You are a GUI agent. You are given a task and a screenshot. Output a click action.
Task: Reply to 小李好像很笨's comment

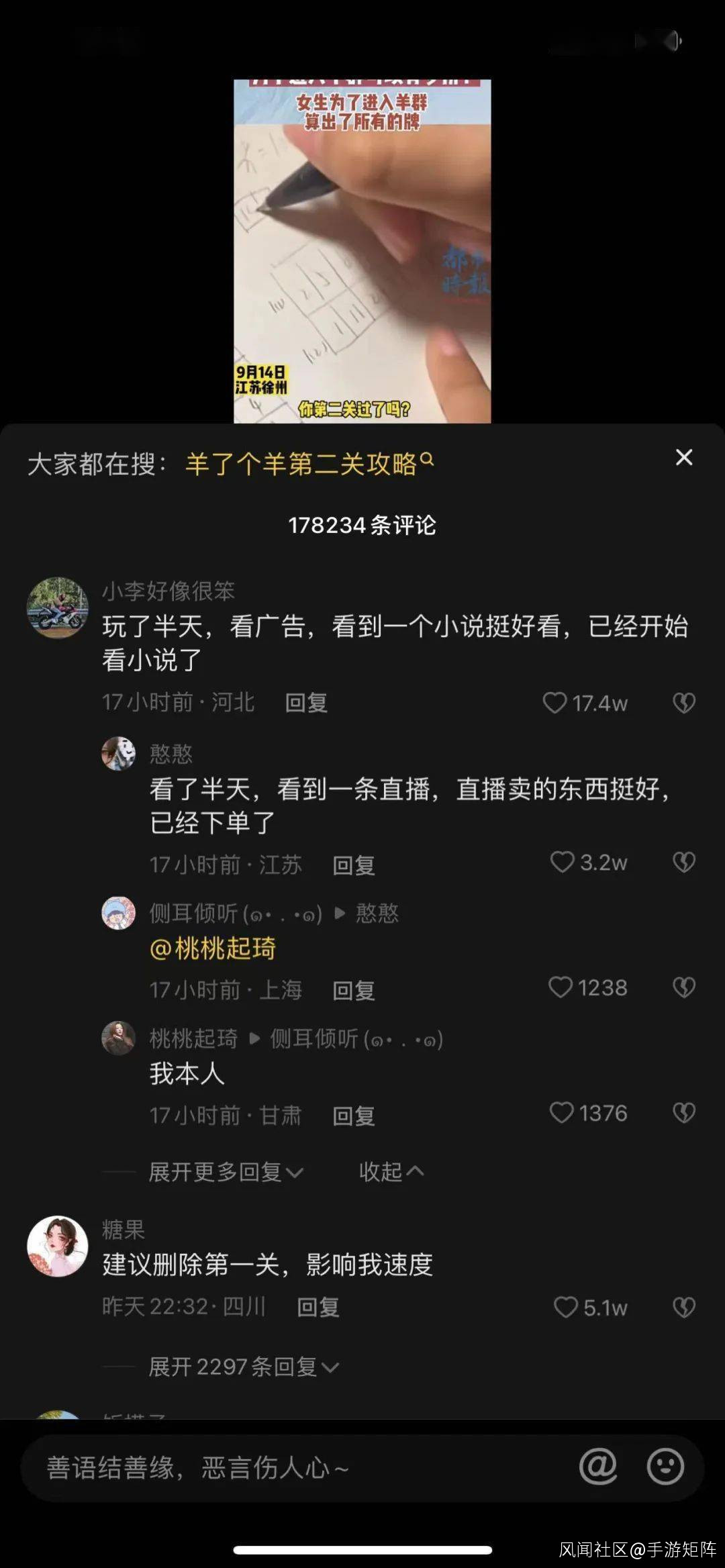(x=306, y=703)
